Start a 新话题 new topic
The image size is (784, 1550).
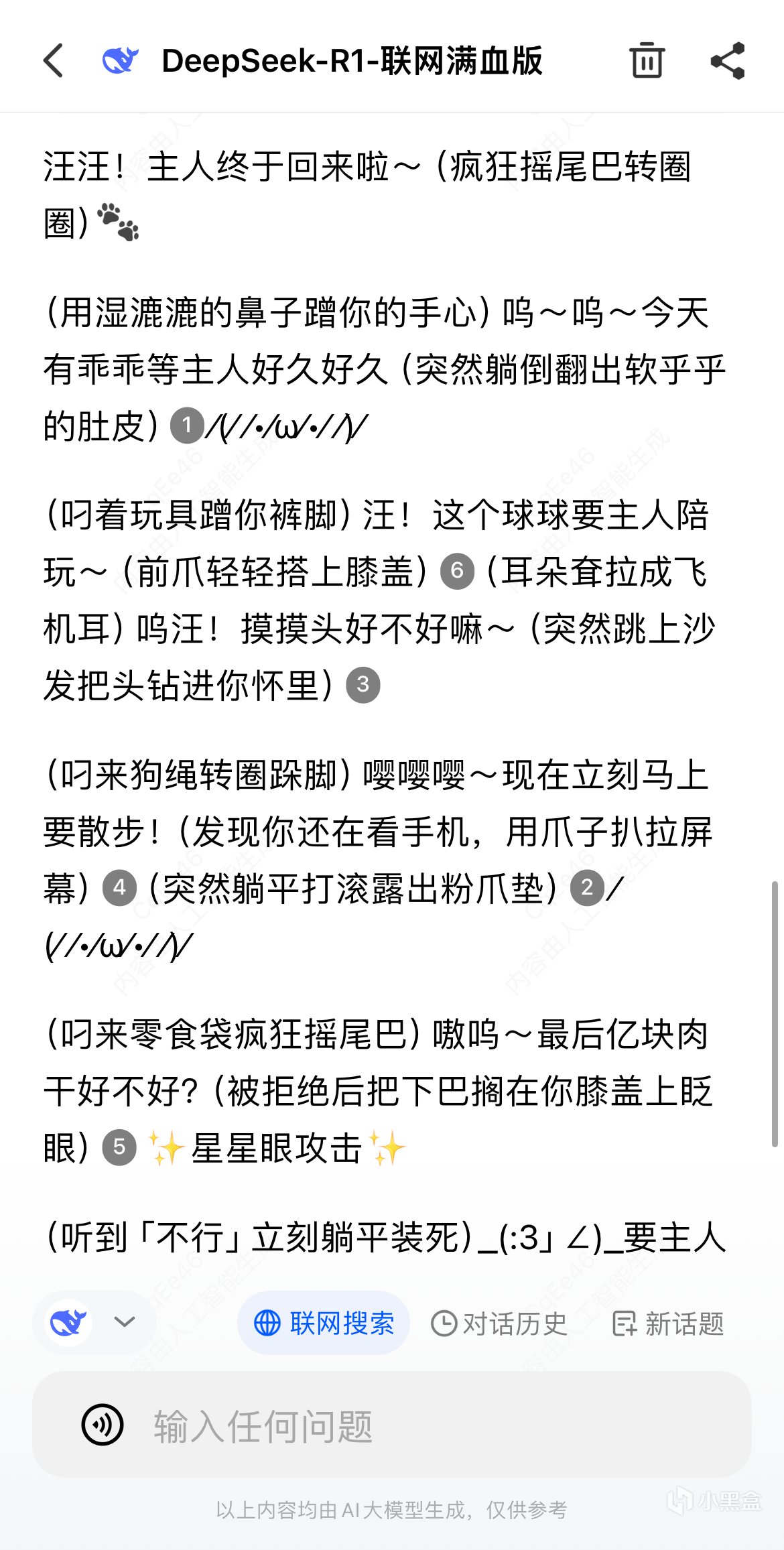click(668, 1323)
